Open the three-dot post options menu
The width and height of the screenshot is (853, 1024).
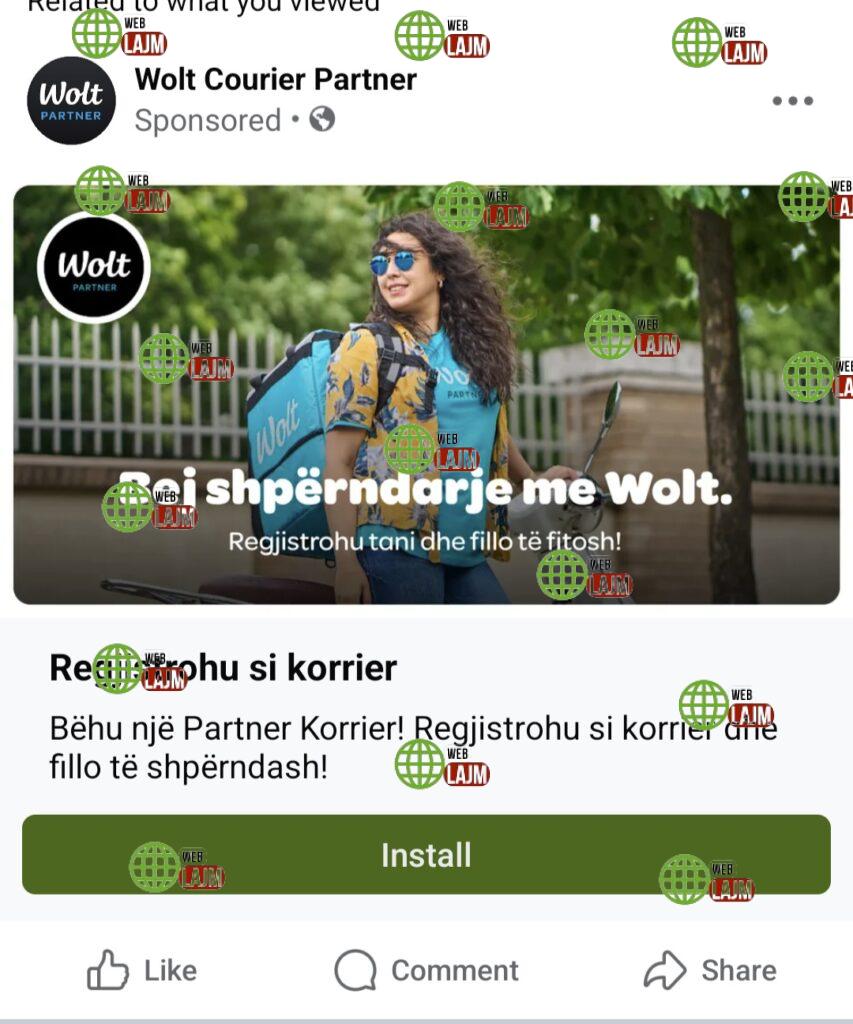(x=792, y=101)
